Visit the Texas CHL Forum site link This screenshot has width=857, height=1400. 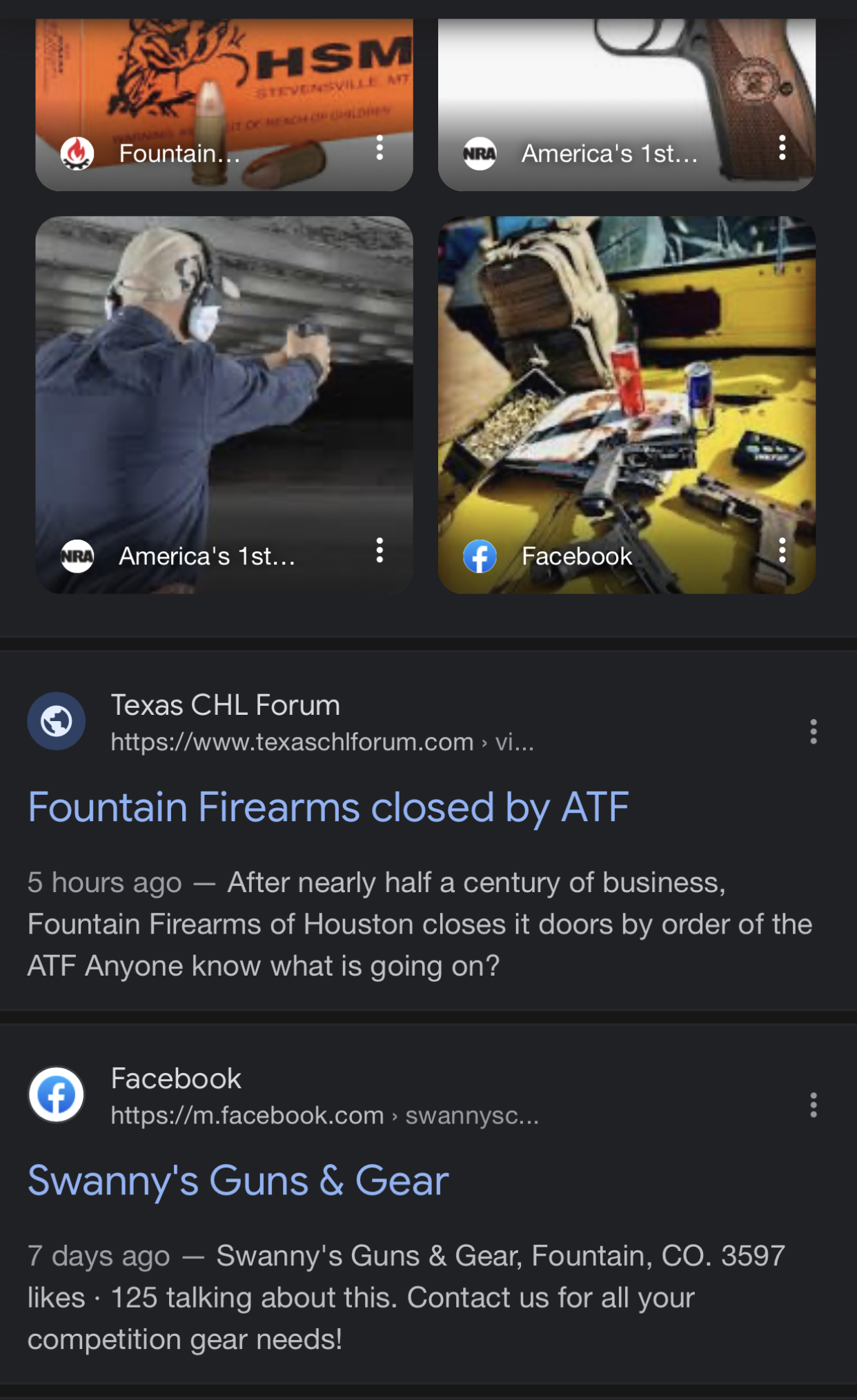pyautogui.click(x=290, y=723)
